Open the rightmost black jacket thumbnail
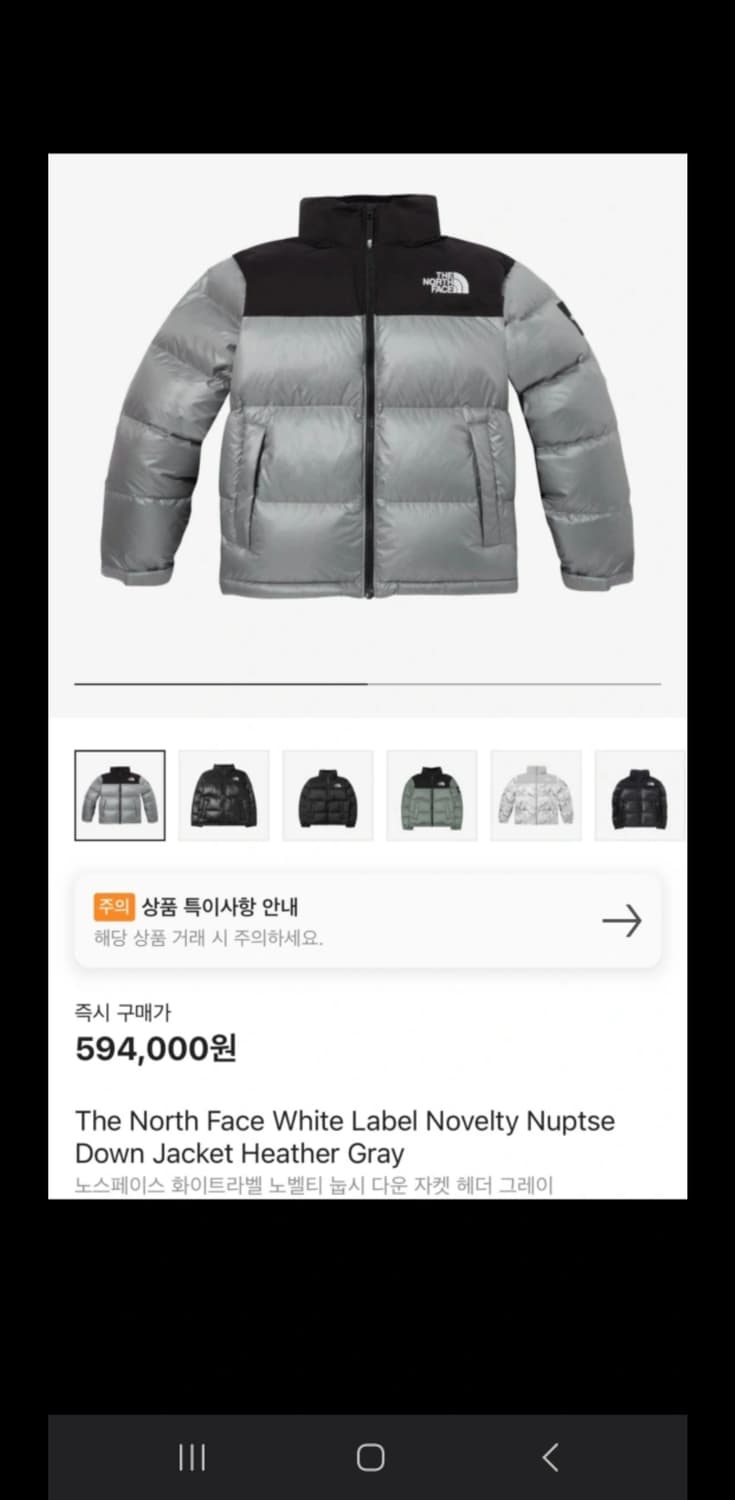Screen dimensions: 735x1500 pos(640,795)
